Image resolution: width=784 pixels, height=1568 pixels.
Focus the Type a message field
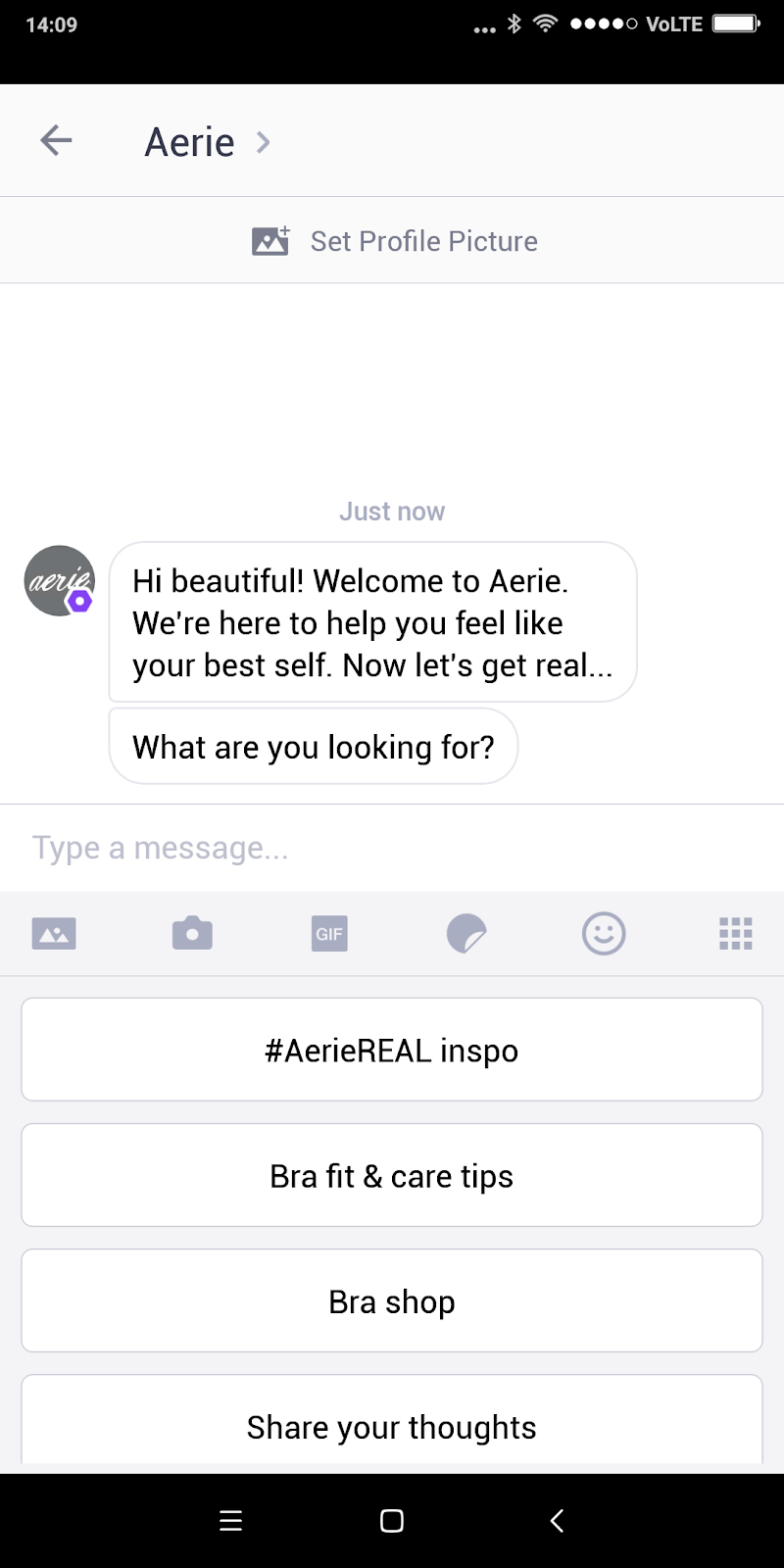(392, 848)
